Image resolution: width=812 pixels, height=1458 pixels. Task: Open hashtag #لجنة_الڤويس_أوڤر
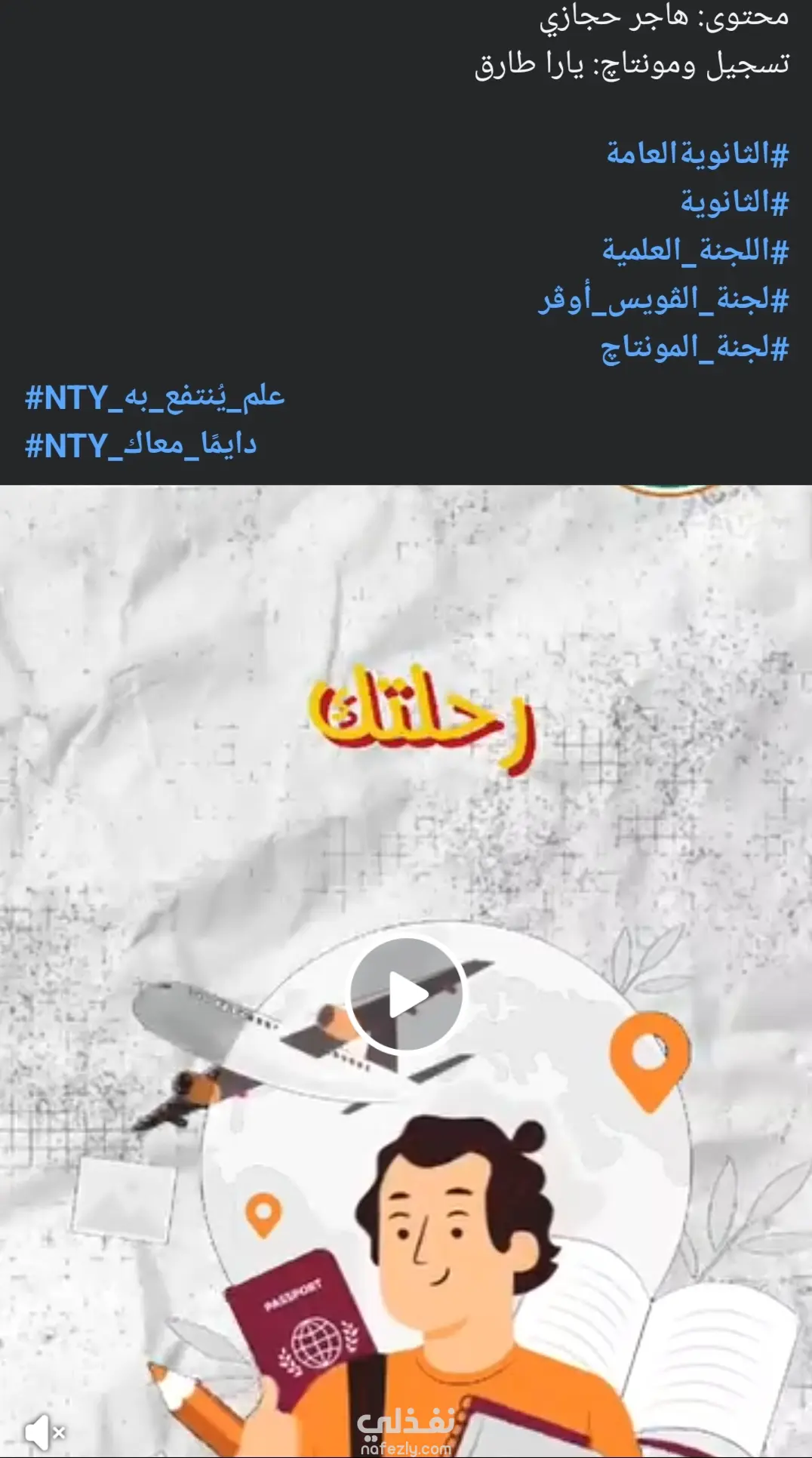[x=663, y=300]
